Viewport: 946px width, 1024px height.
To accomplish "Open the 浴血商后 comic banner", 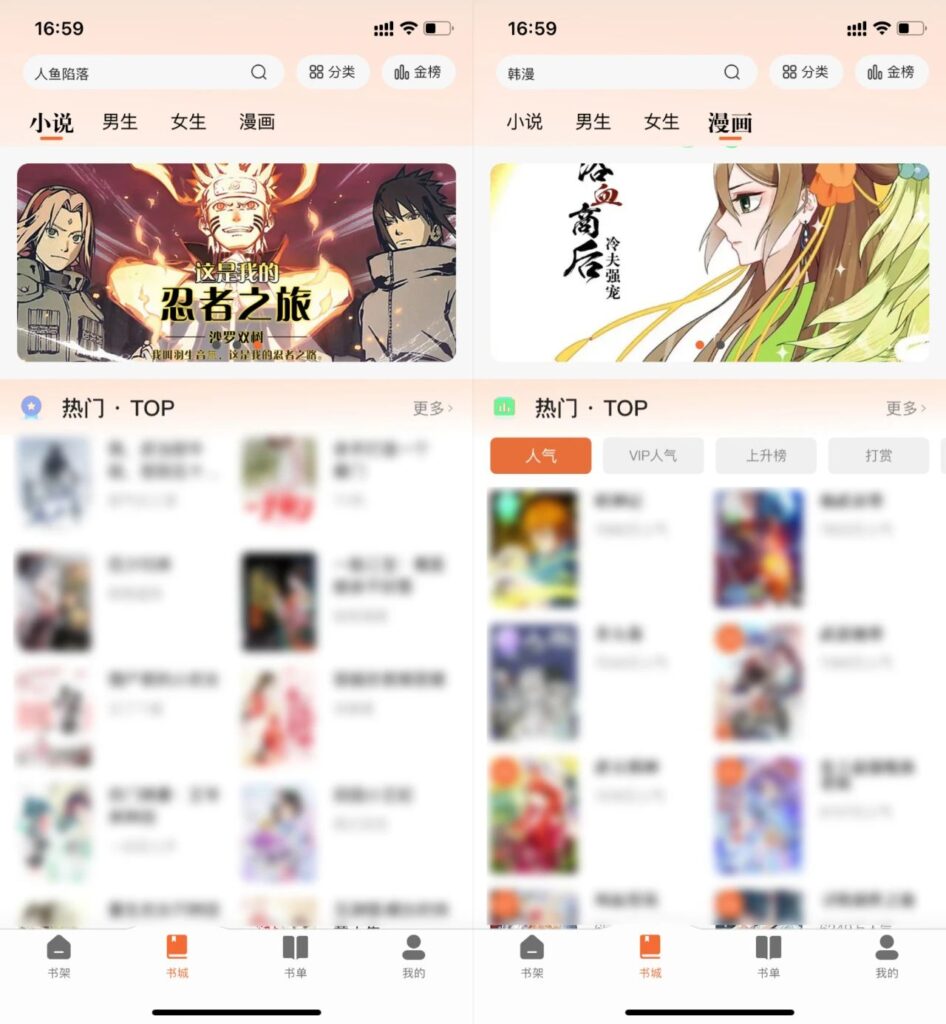I will pos(709,262).
